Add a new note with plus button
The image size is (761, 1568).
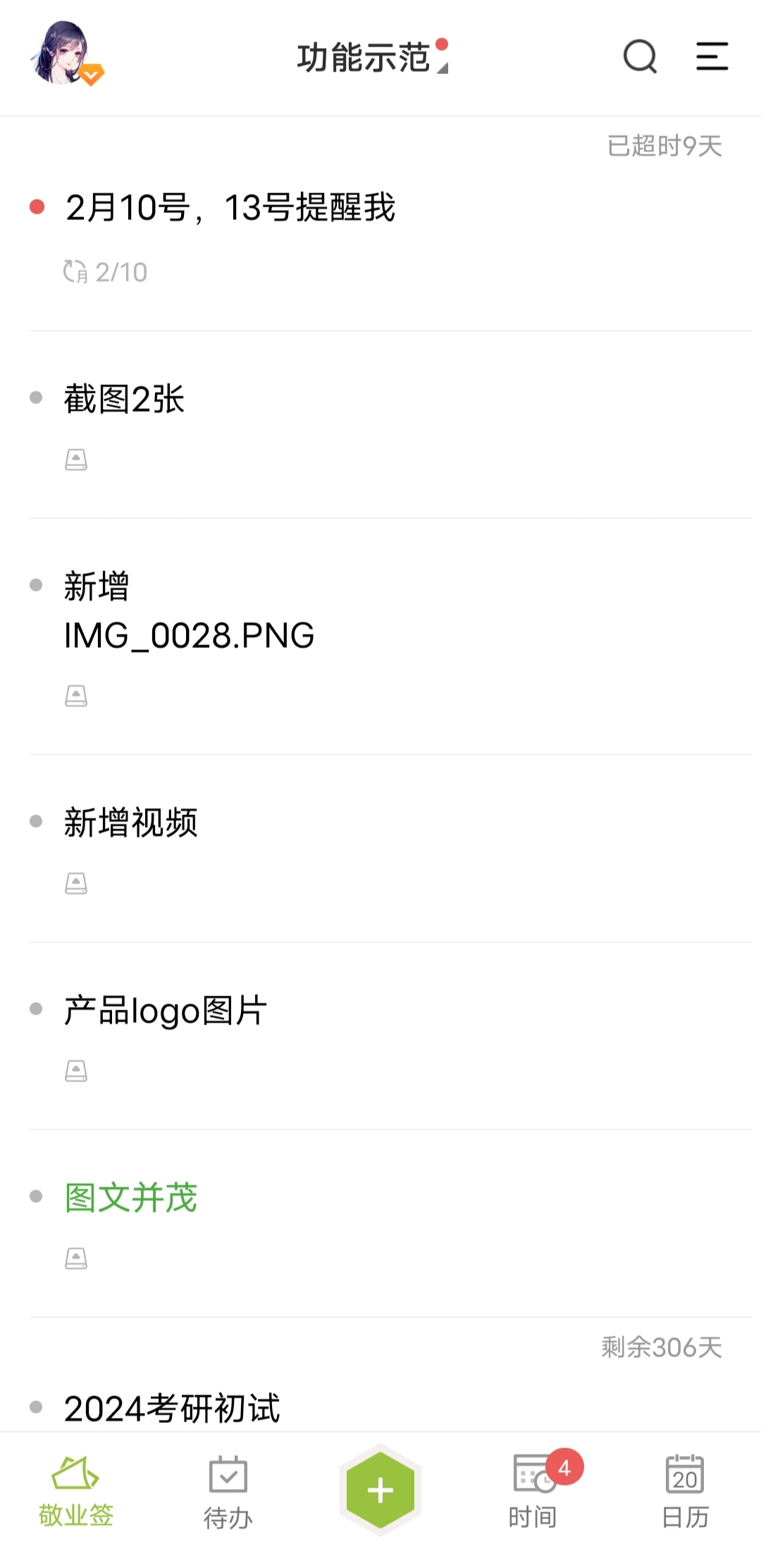point(380,1490)
